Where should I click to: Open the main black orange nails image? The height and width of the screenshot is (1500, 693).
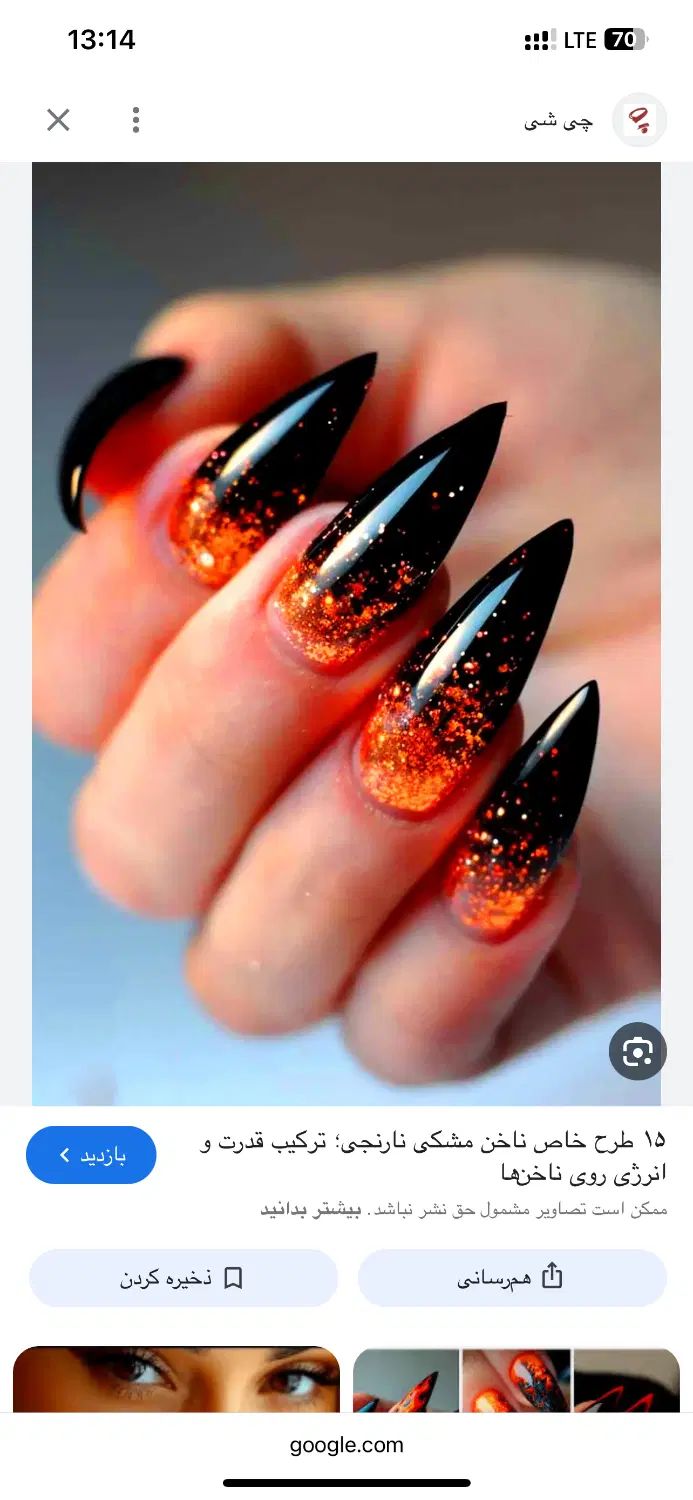pyautogui.click(x=346, y=632)
